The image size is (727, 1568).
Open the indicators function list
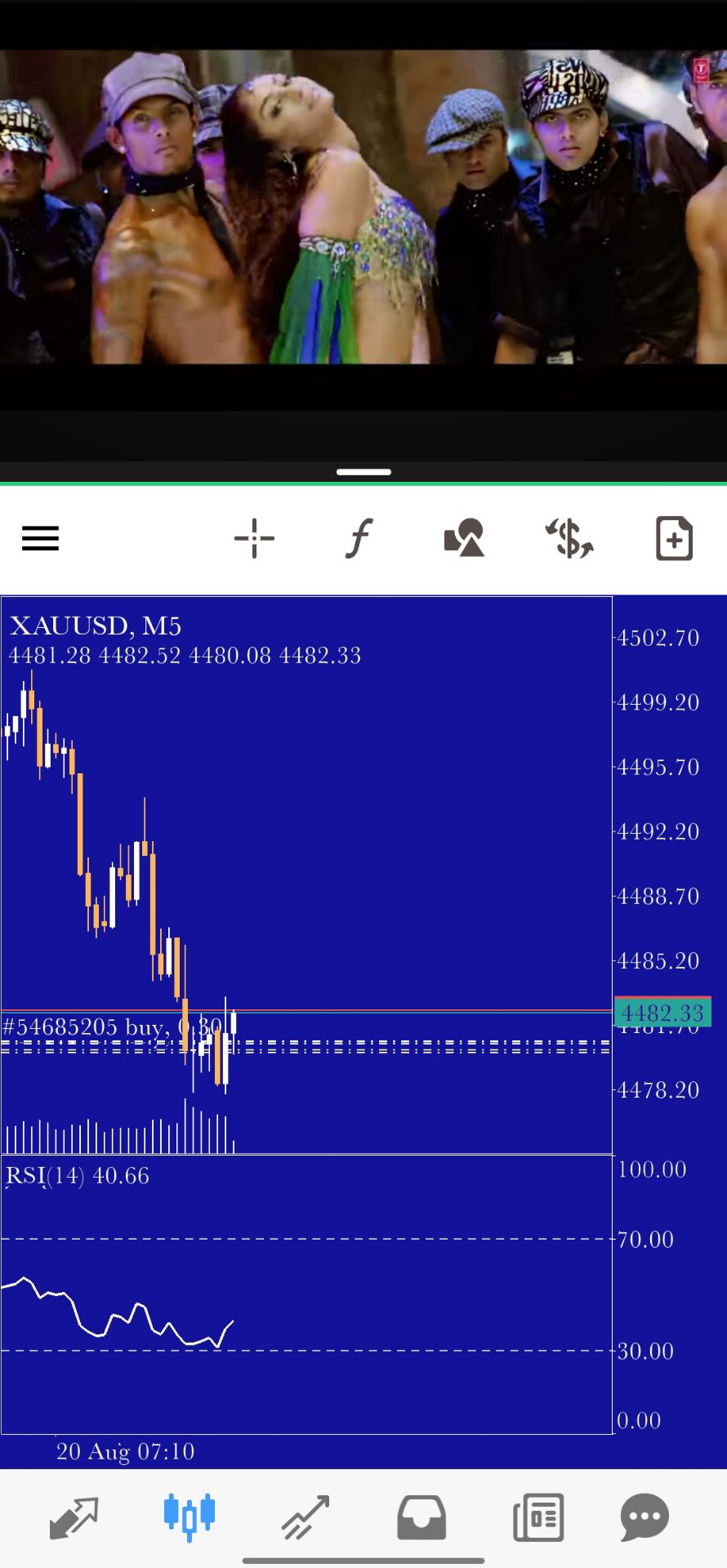[359, 539]
